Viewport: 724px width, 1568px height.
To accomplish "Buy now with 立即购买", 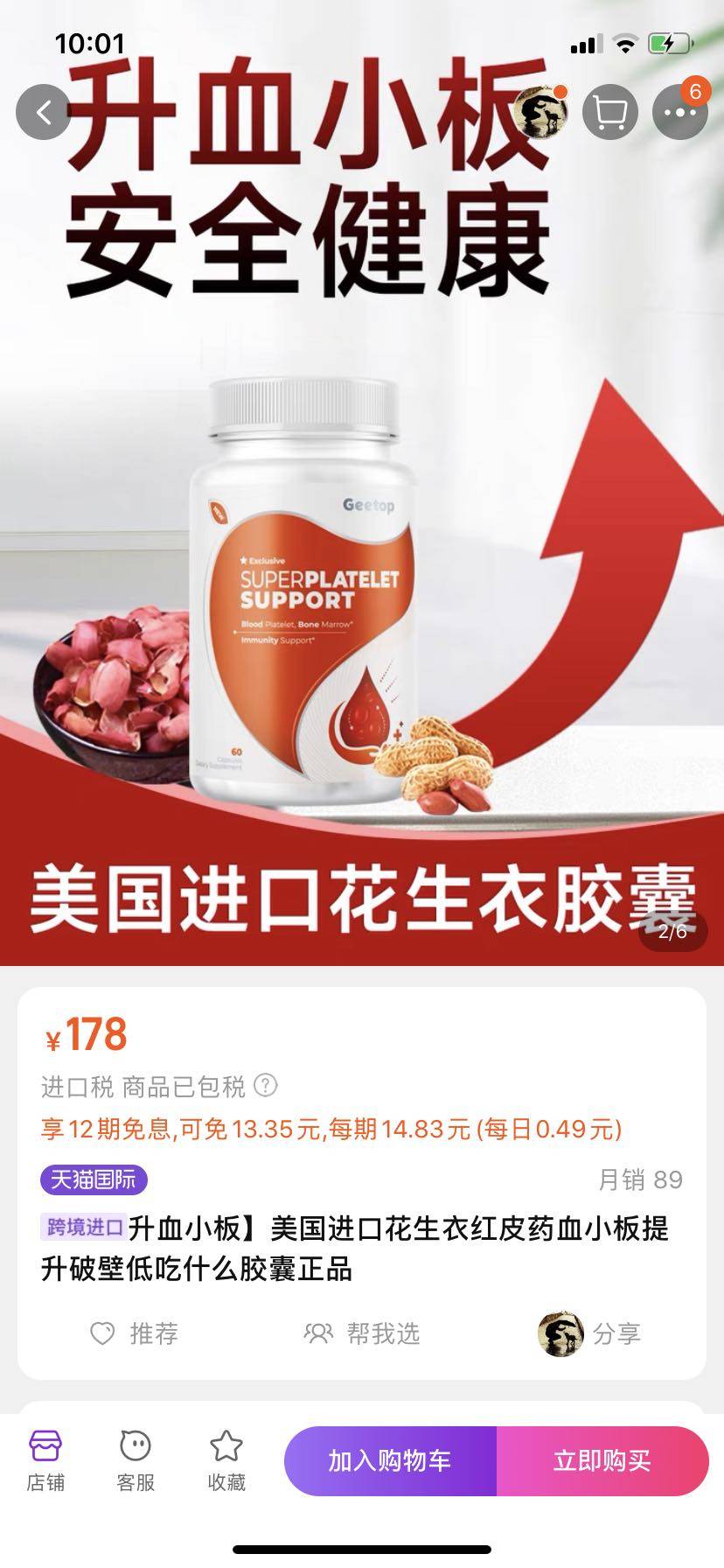I will tap(602, 1460).
